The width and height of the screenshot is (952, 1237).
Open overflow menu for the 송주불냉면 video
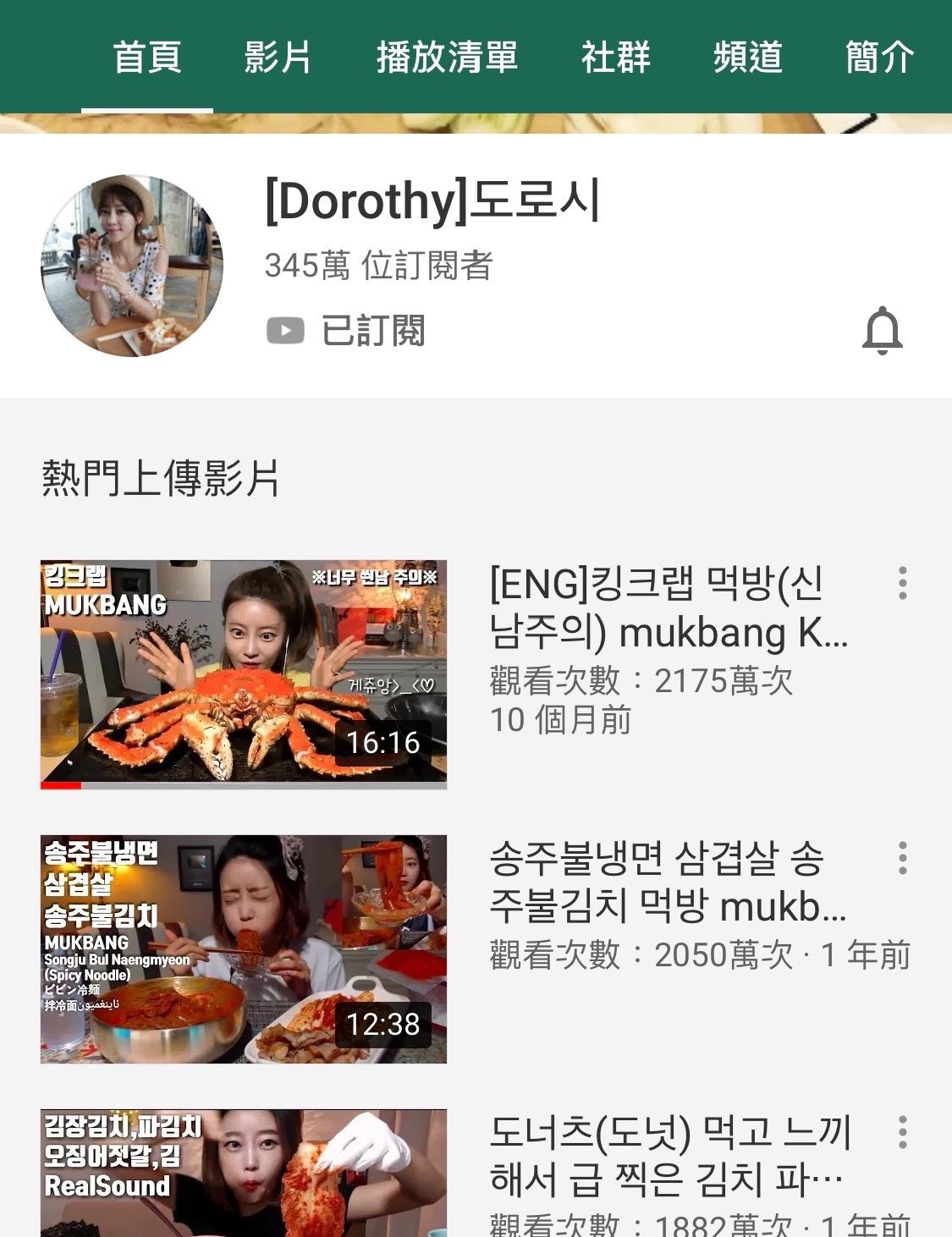903,858
